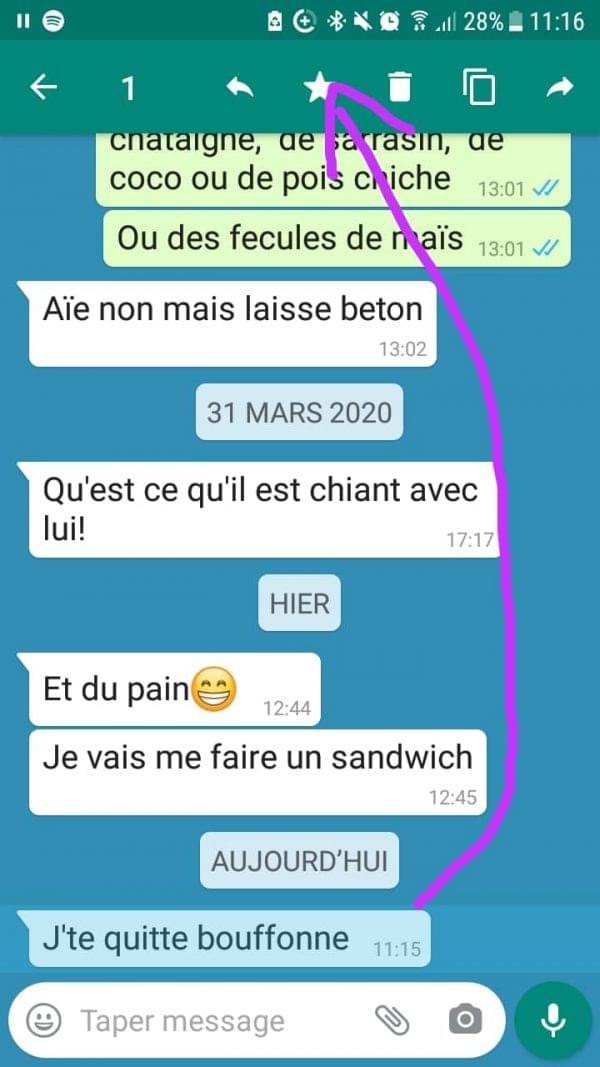Forward the selected message
600x1067 pixels.
pos(558,88)
